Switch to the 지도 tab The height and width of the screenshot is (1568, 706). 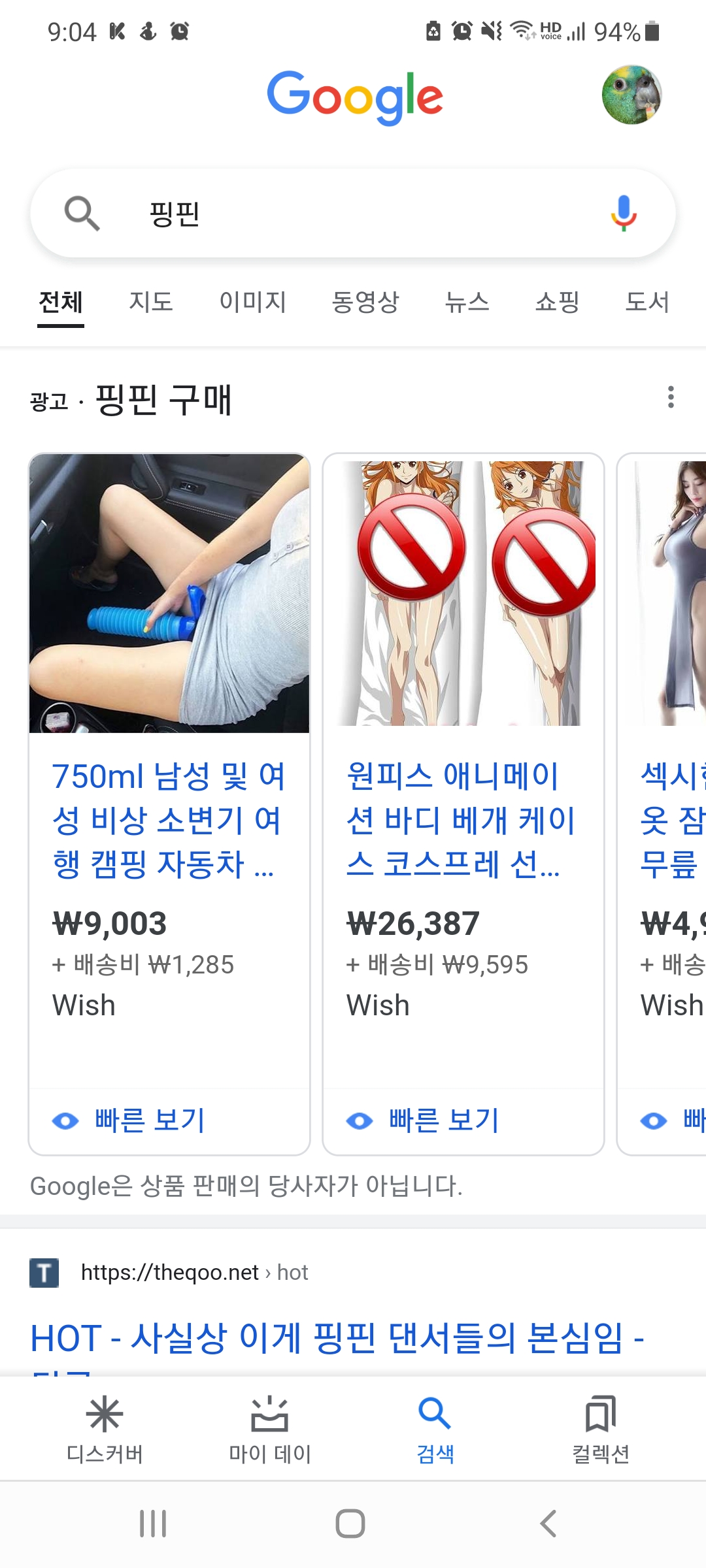click(x=151, y=302)
